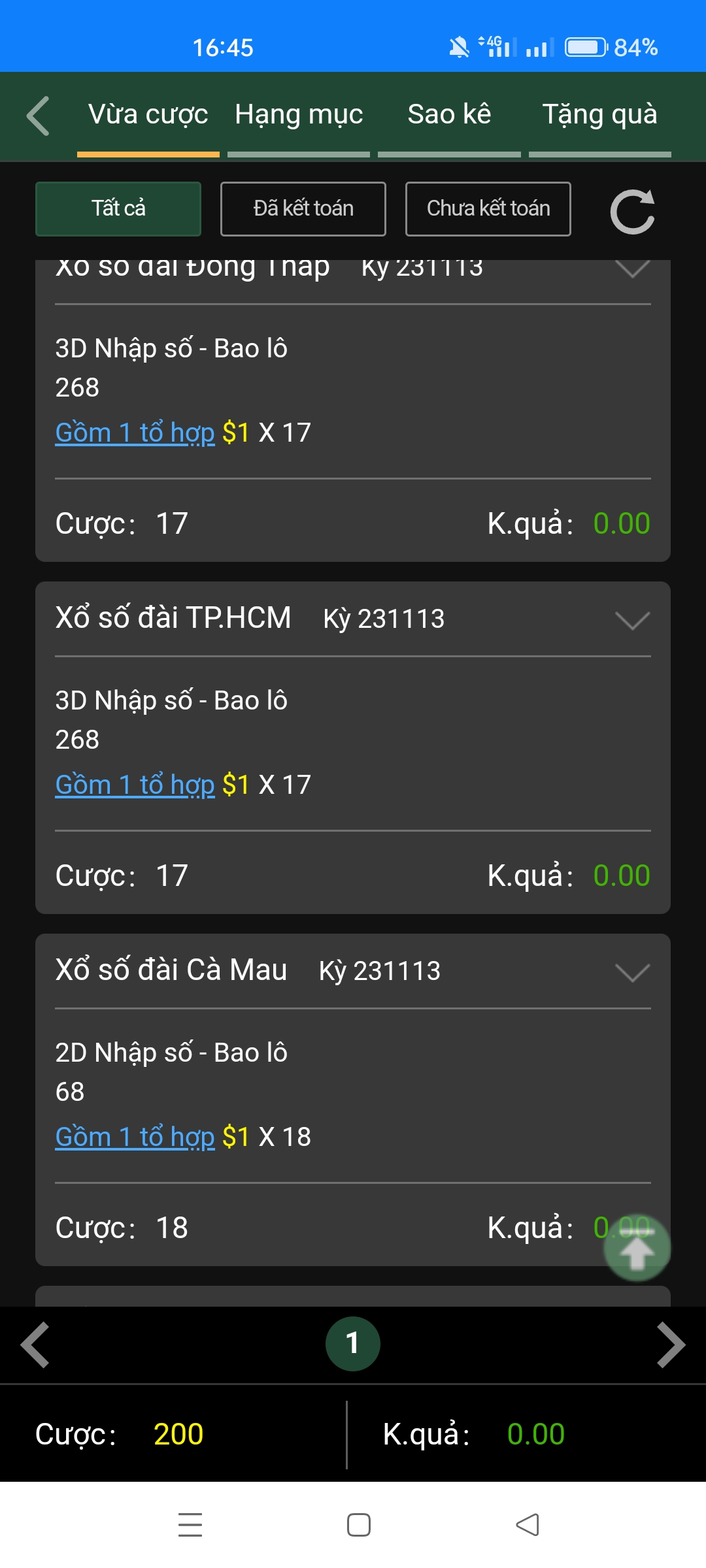Viewport: 706px width, 1568px height.
Task: Select page 1 indicator
Action: point(353,1344)
